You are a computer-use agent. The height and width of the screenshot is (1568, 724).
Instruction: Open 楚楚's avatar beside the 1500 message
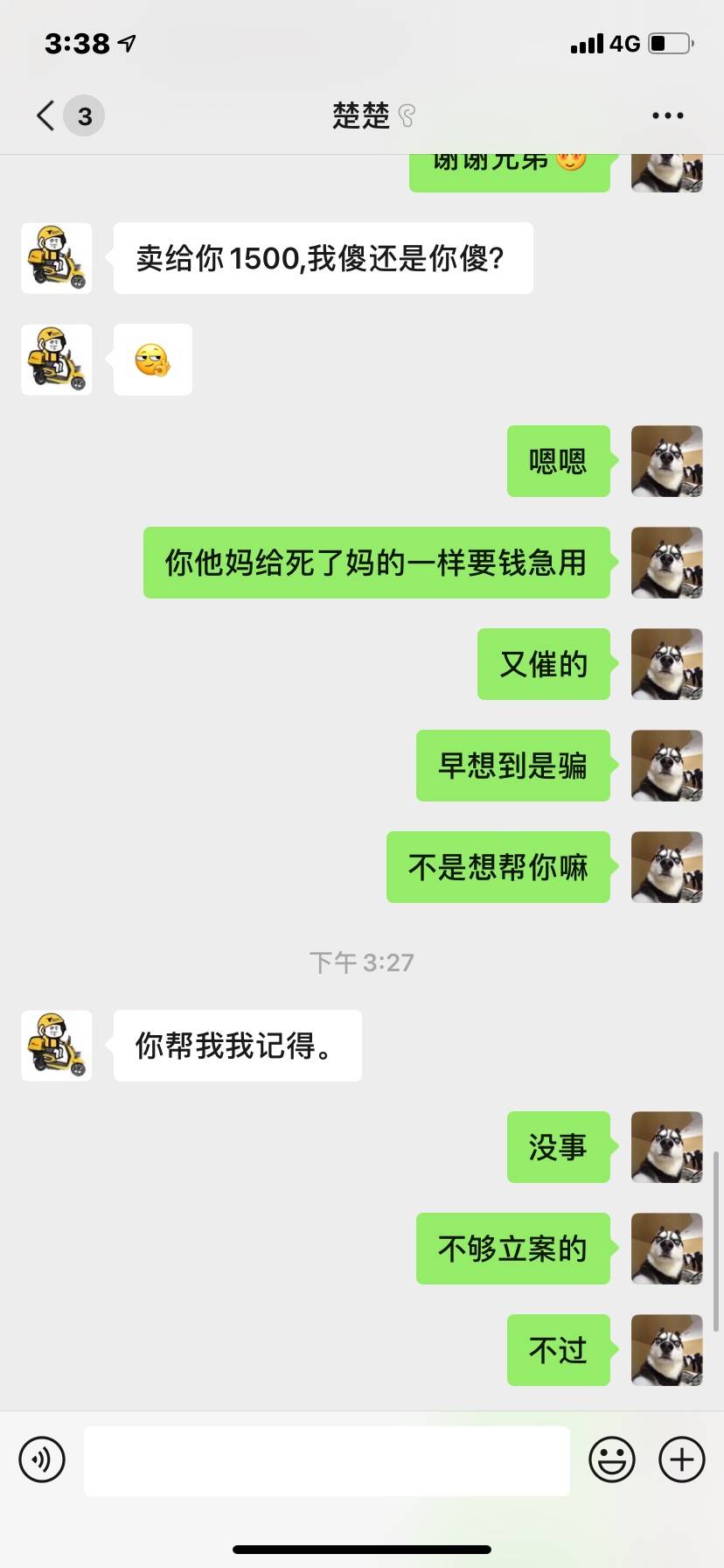tap(57, 258)
